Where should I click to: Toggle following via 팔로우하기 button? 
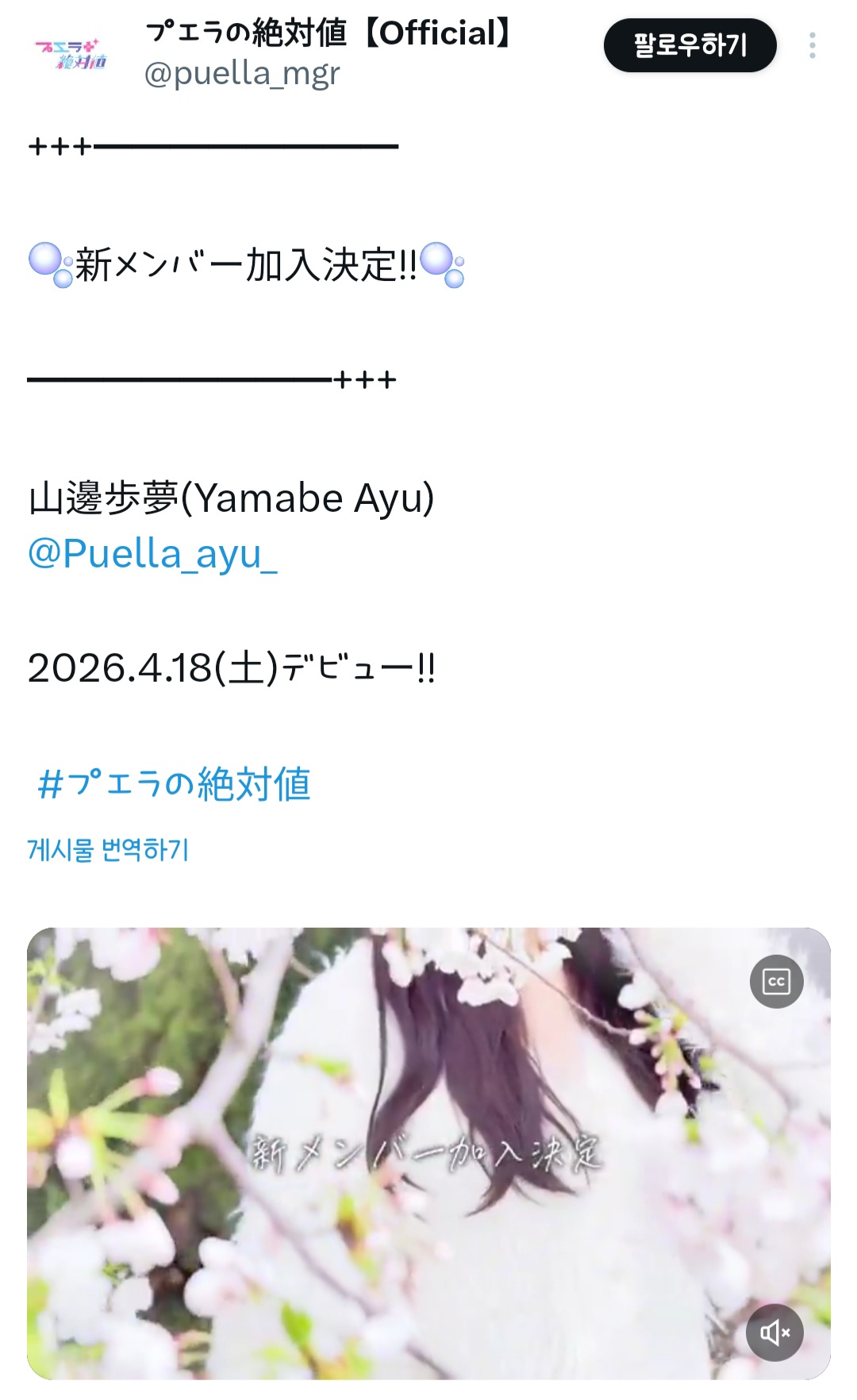[689, 45]
